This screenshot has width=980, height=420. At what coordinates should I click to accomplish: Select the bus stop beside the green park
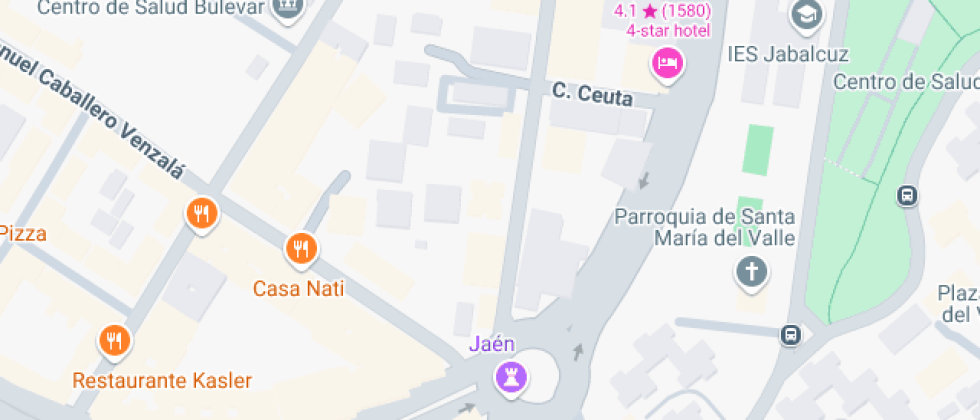coord(908,196)
